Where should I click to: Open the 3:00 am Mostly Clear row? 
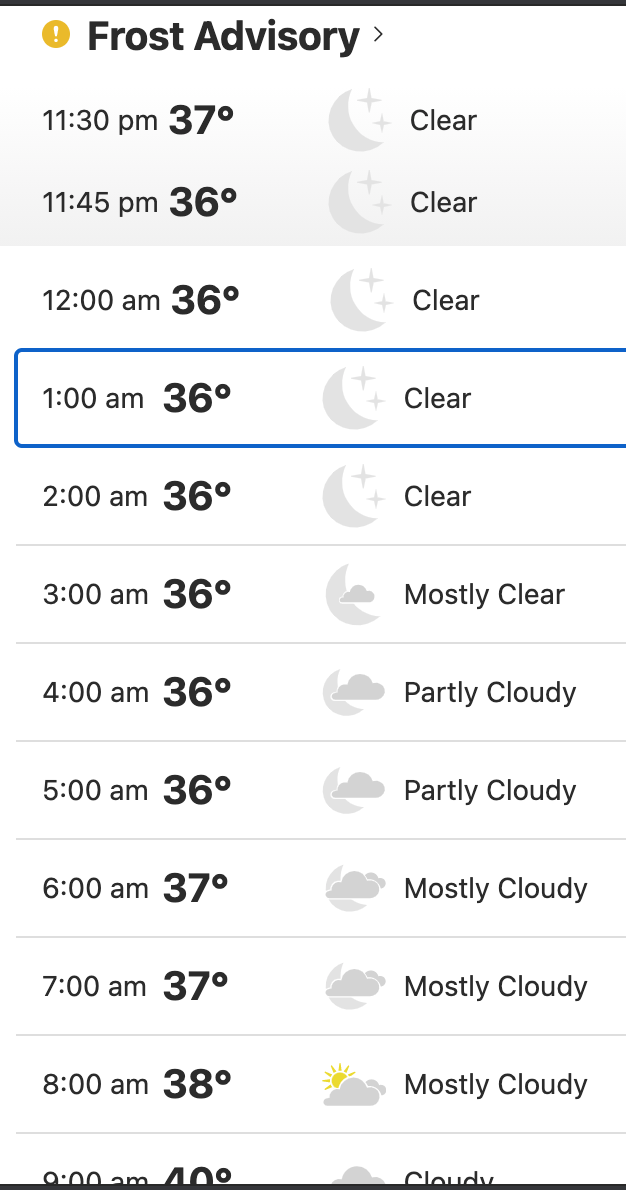[x=320, y=594]
